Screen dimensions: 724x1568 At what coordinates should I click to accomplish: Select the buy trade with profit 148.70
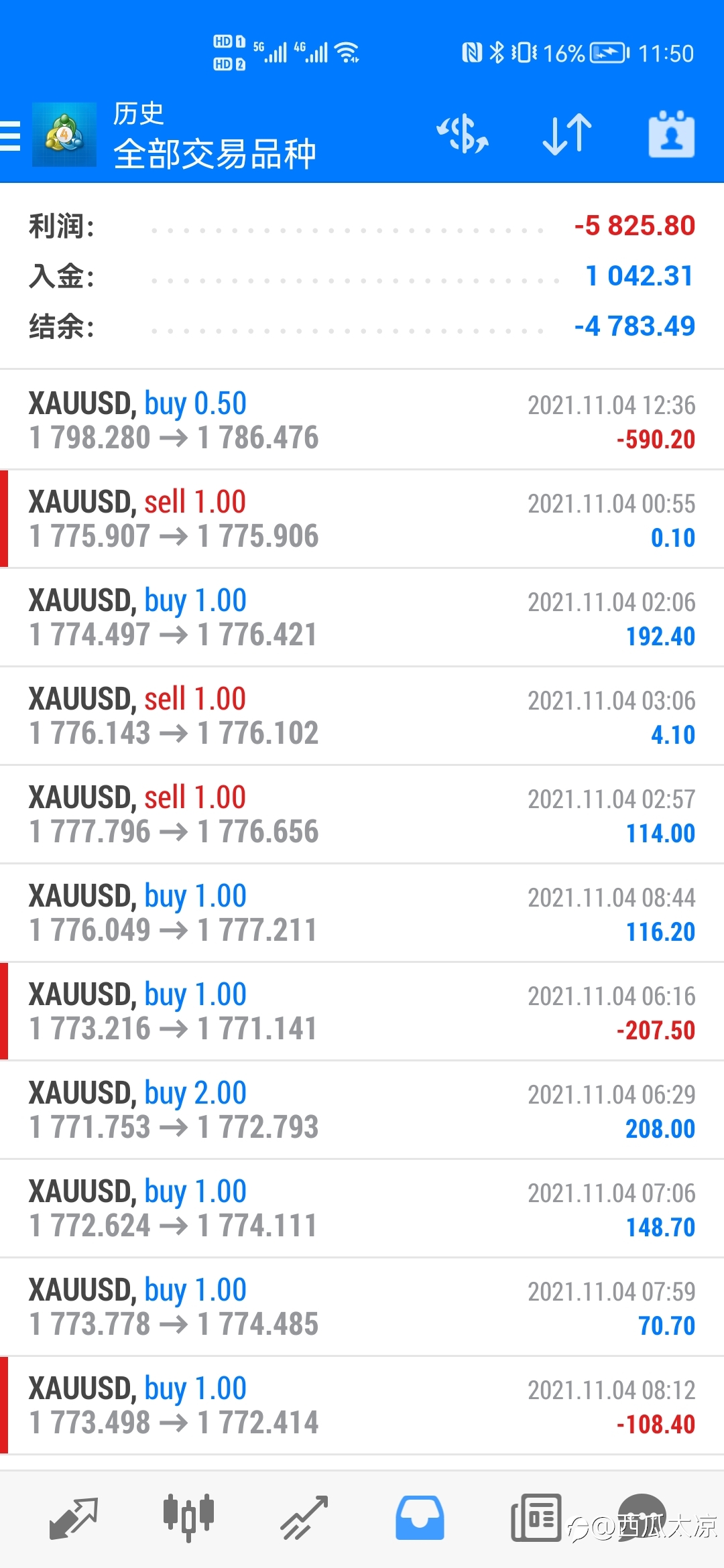point(362,1208)
